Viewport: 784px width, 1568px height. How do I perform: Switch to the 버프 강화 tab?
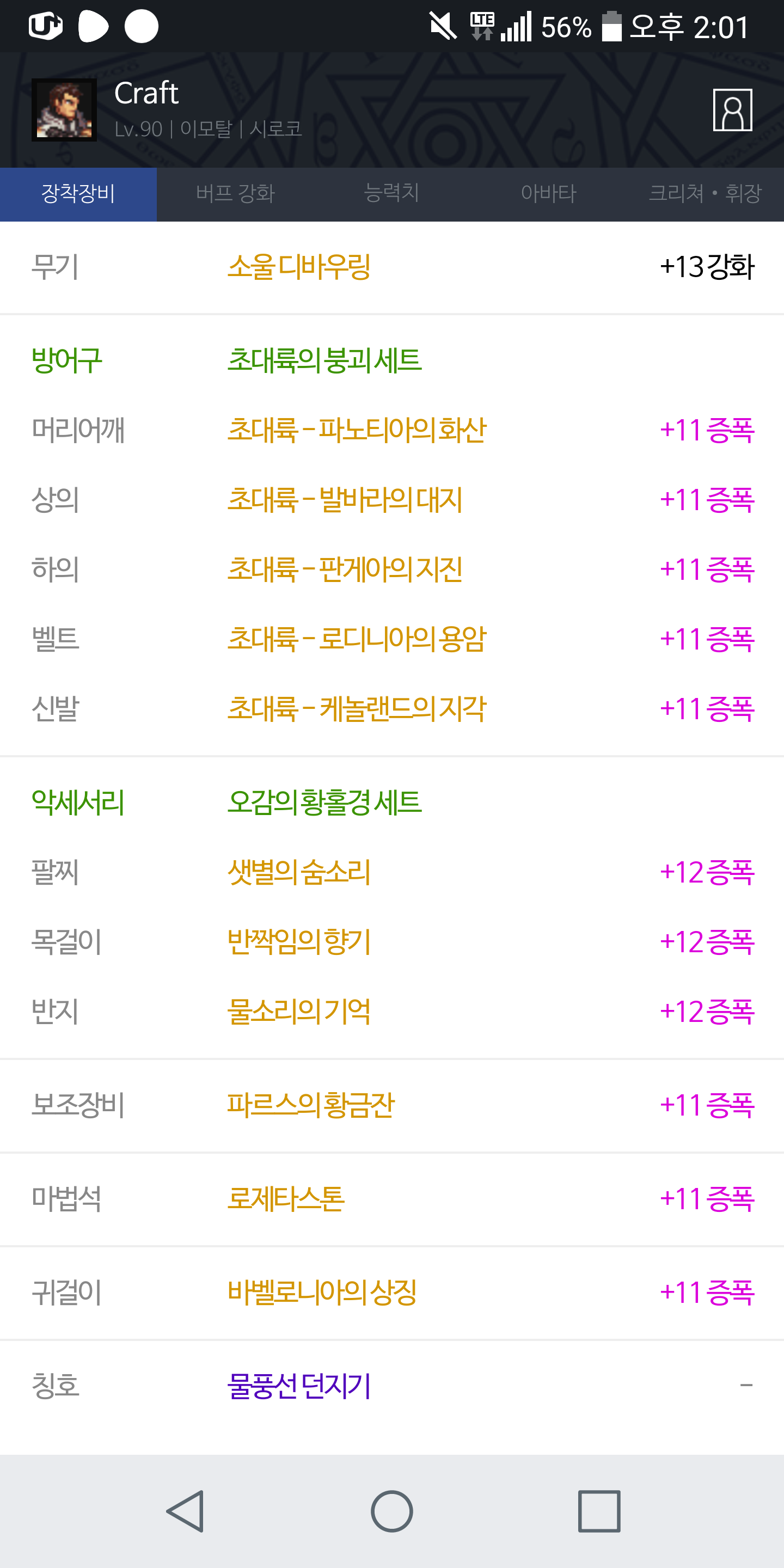tap(235, 194)
